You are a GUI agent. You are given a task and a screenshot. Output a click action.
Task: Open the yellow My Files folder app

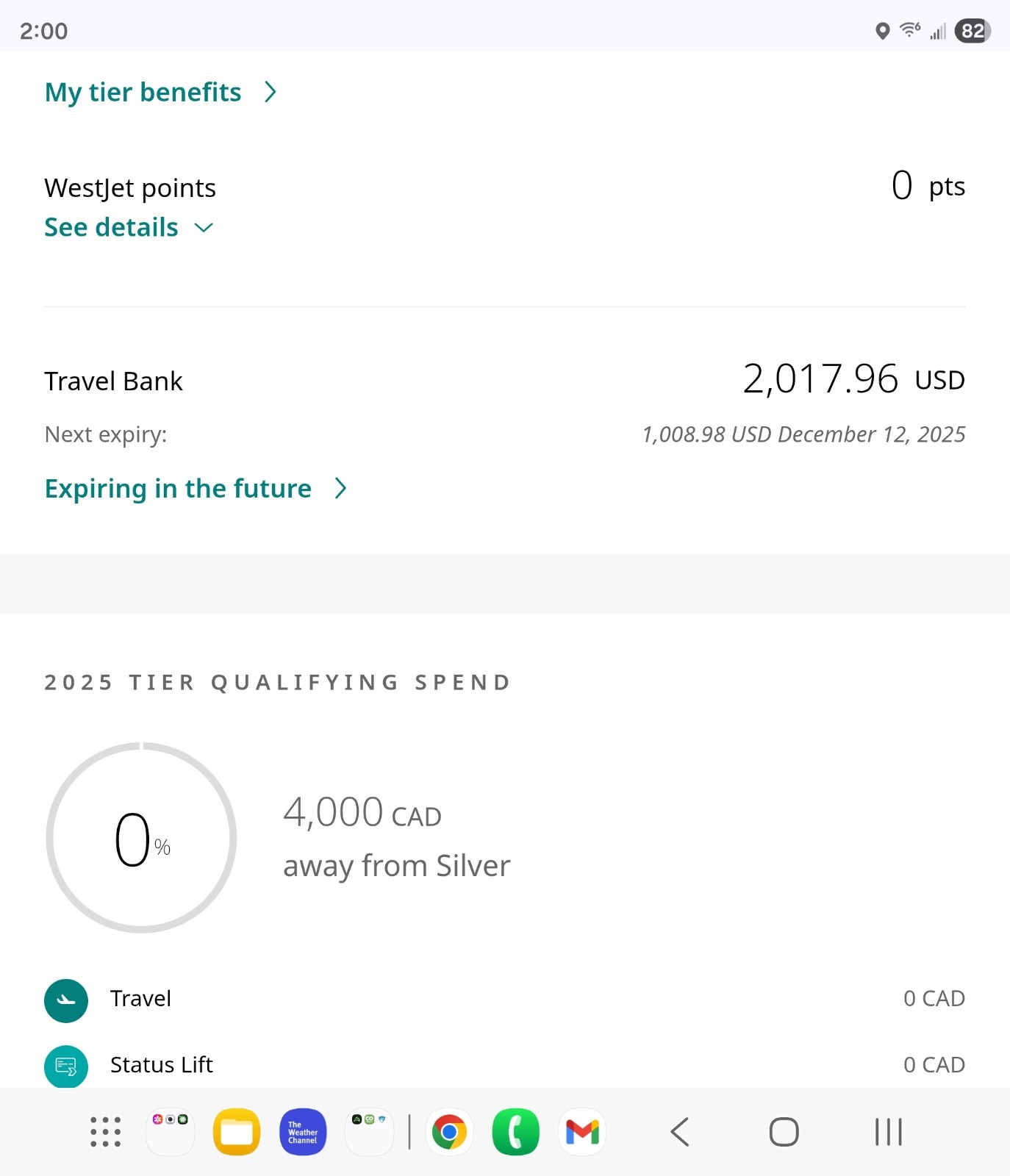pyautogui.click(x=236, y=1132)
